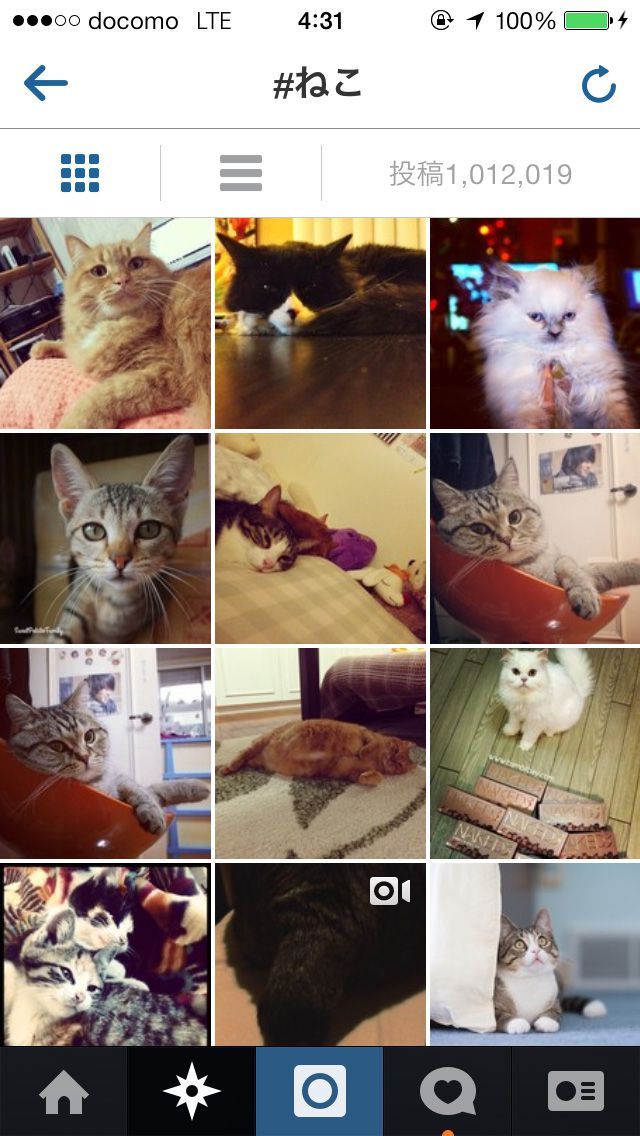Open the close-up tabby kitten face photo

click(105, 538)
